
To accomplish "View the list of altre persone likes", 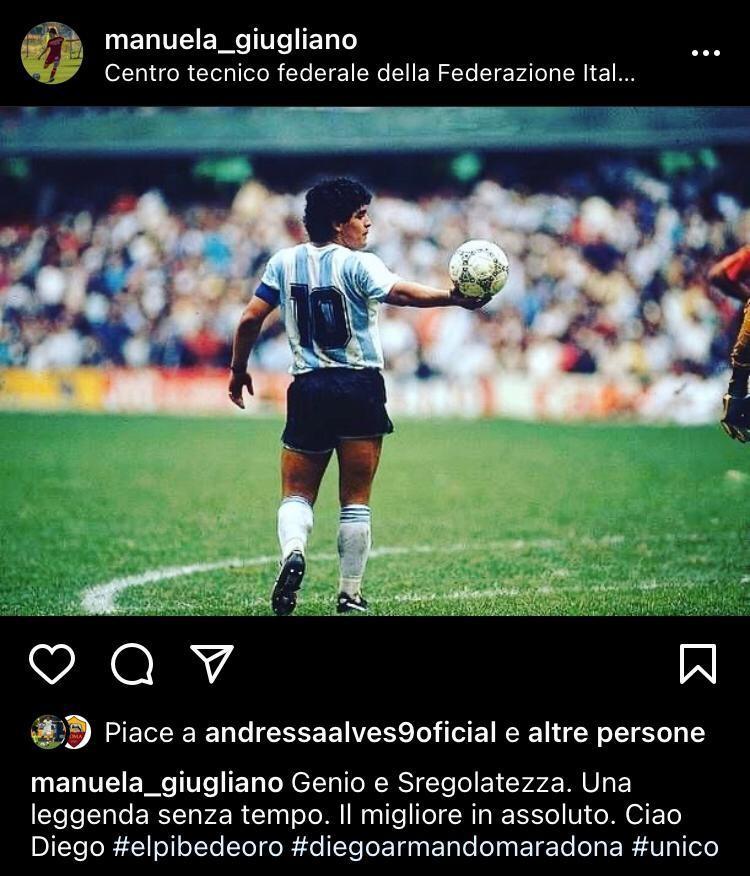I will pyautogui.click(x=616, y=733).
